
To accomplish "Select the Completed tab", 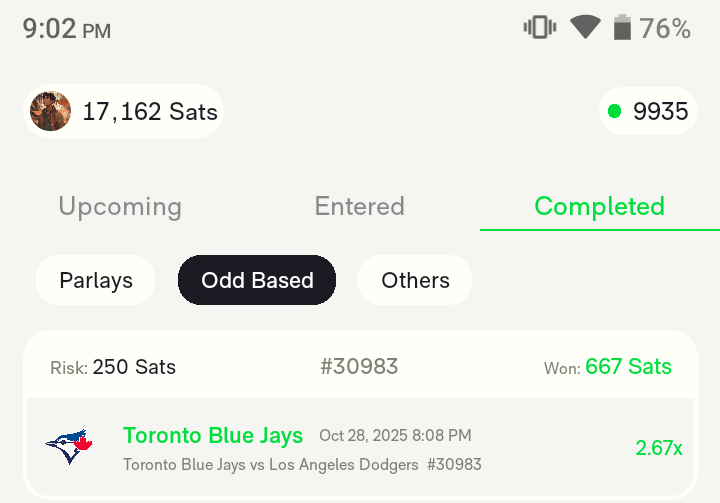I will point(599,207).
